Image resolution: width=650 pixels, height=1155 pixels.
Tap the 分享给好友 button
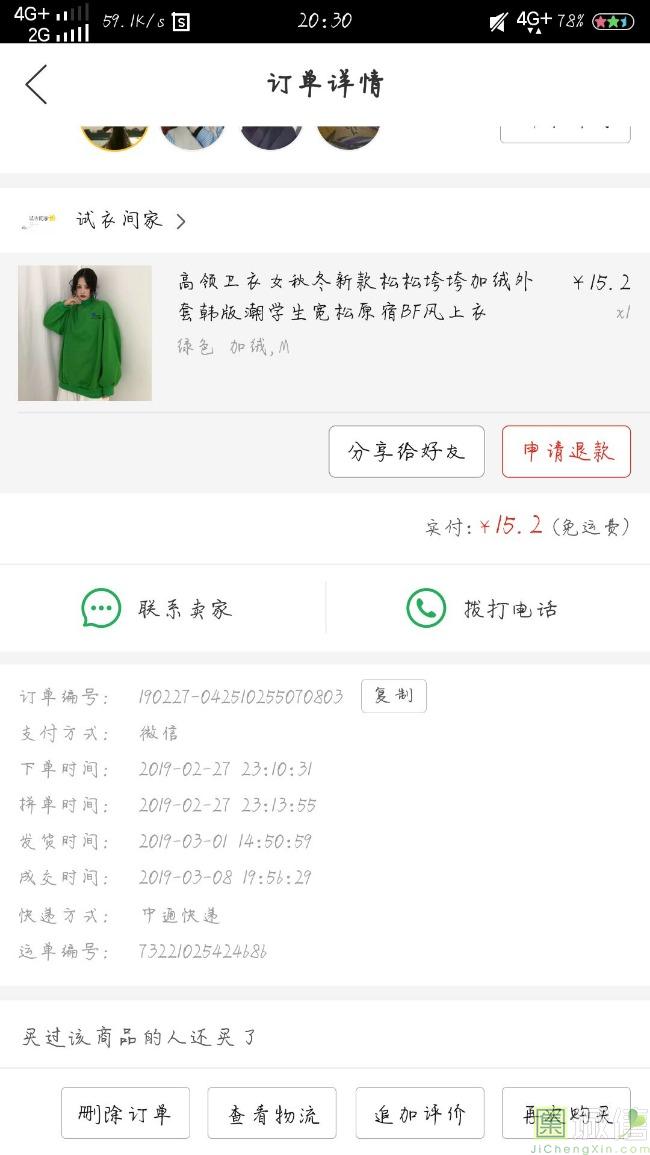(406, 451)
